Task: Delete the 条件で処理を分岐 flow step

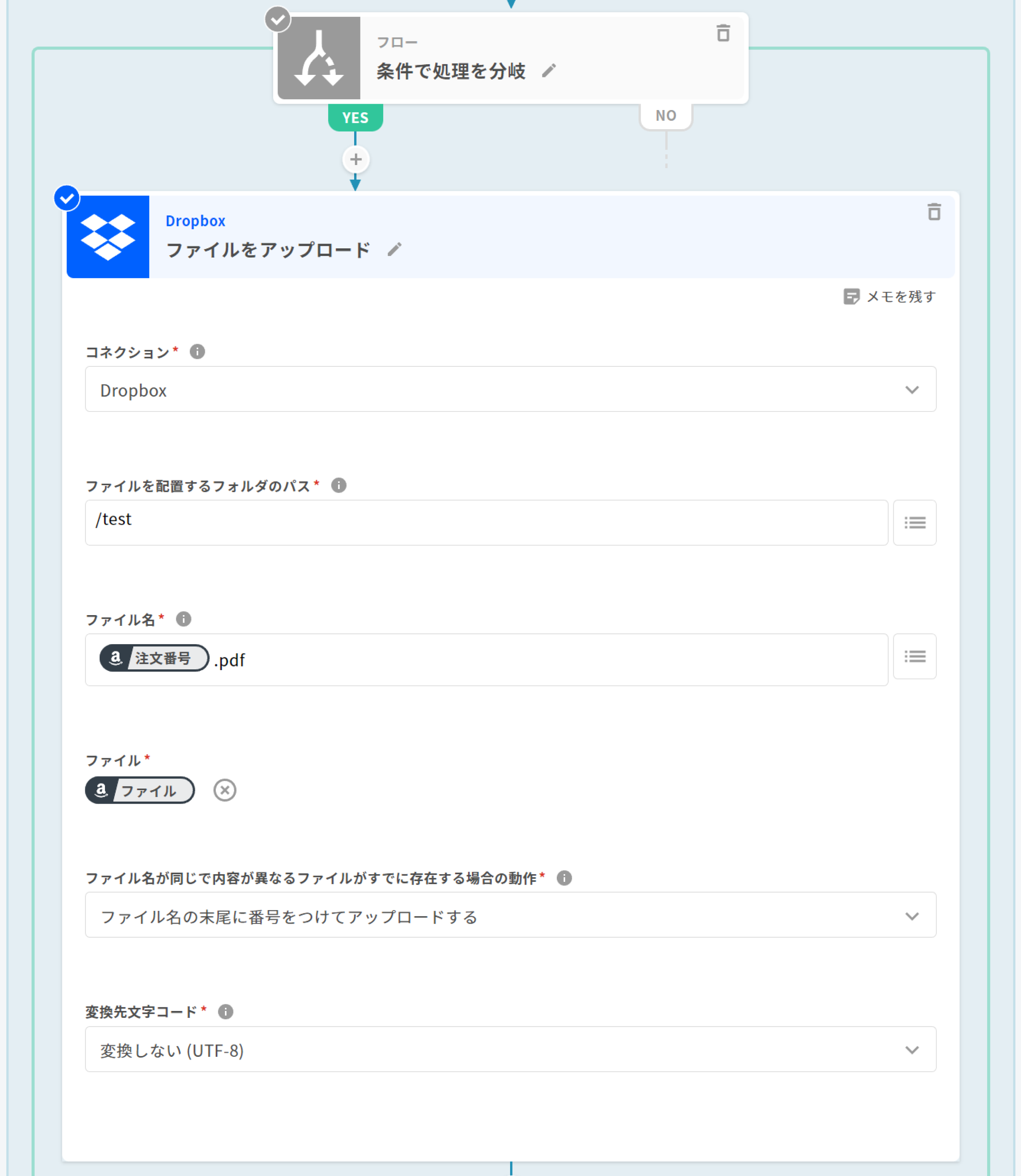Action: click(x=723, y=33)
